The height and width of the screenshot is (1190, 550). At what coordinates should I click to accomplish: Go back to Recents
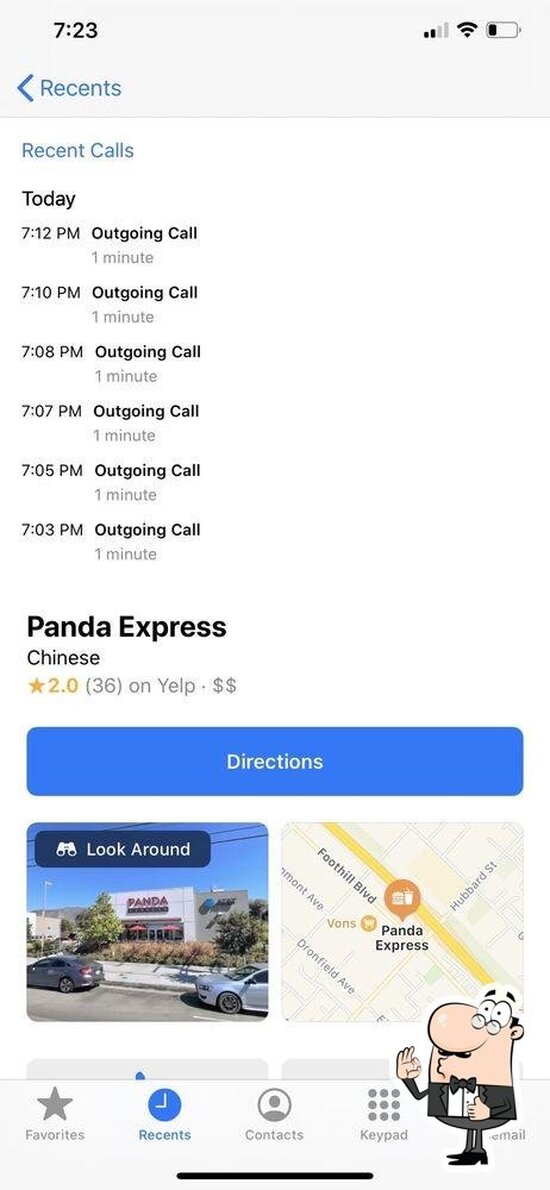point(69,88)
